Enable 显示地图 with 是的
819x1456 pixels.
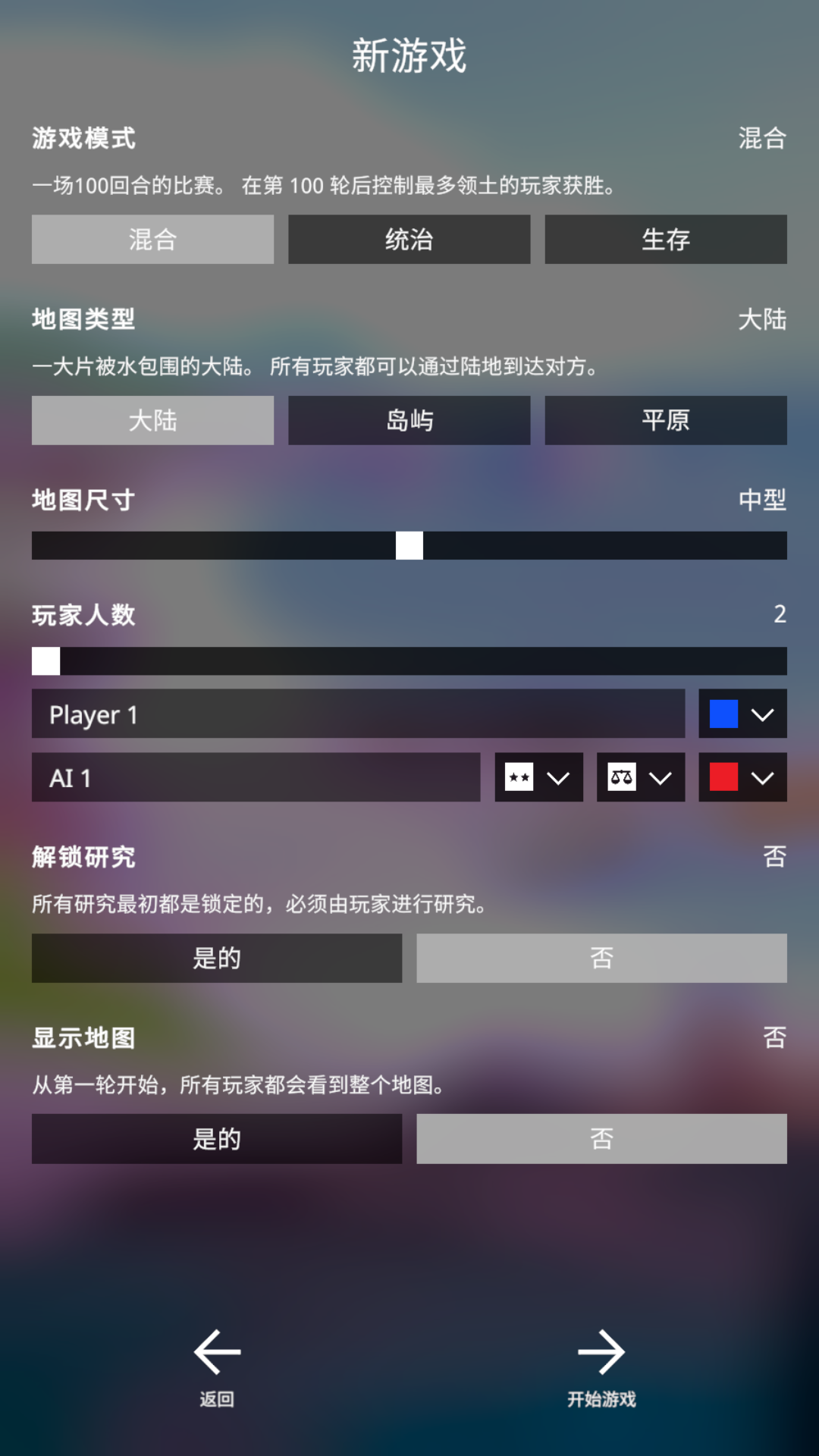tap(217, 1138)
